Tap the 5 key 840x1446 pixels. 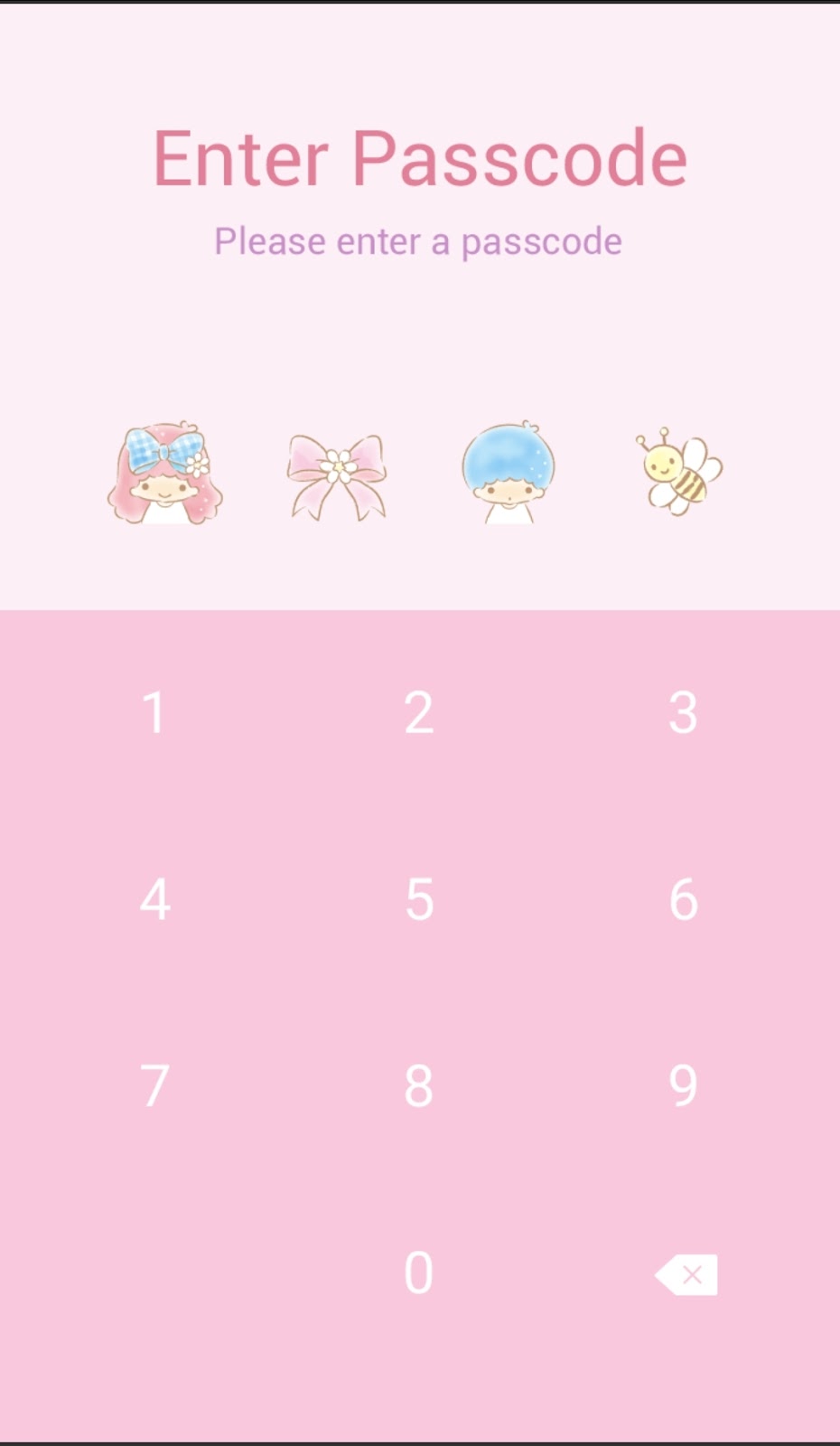point(418,899)
